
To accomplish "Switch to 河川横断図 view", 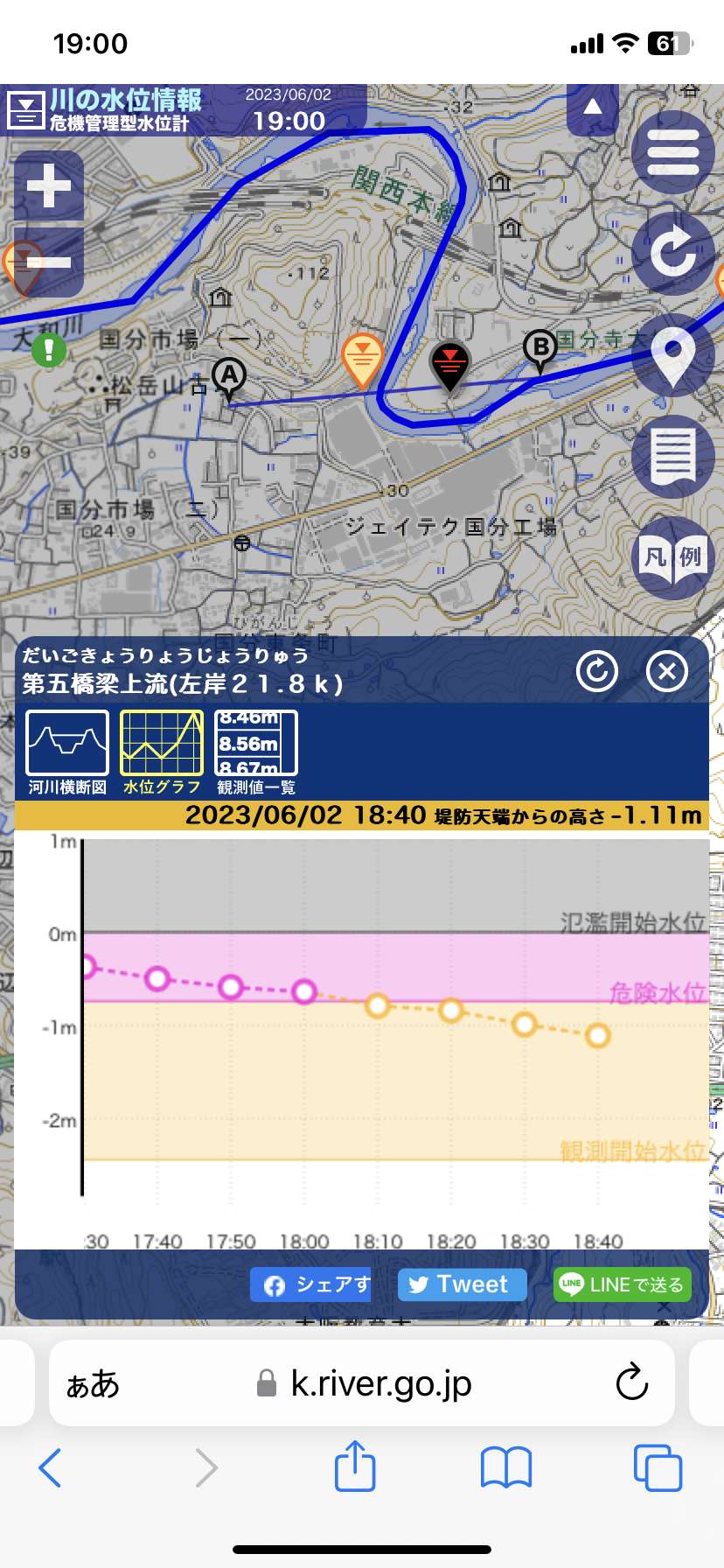I will (67, 752).
